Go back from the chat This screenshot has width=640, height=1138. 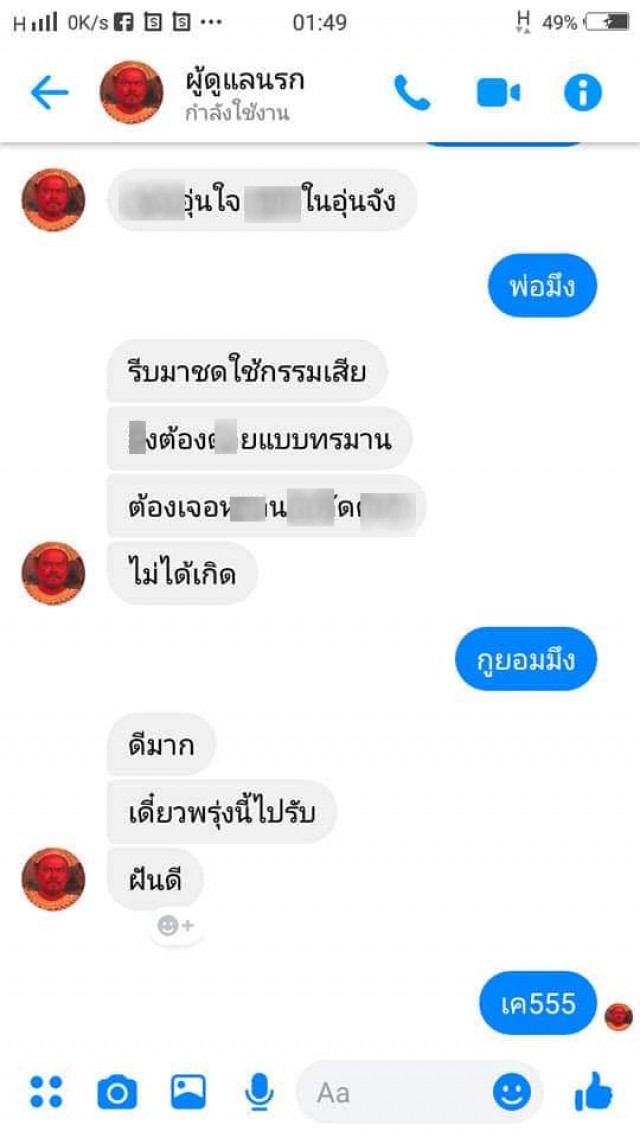coord(48,93)
